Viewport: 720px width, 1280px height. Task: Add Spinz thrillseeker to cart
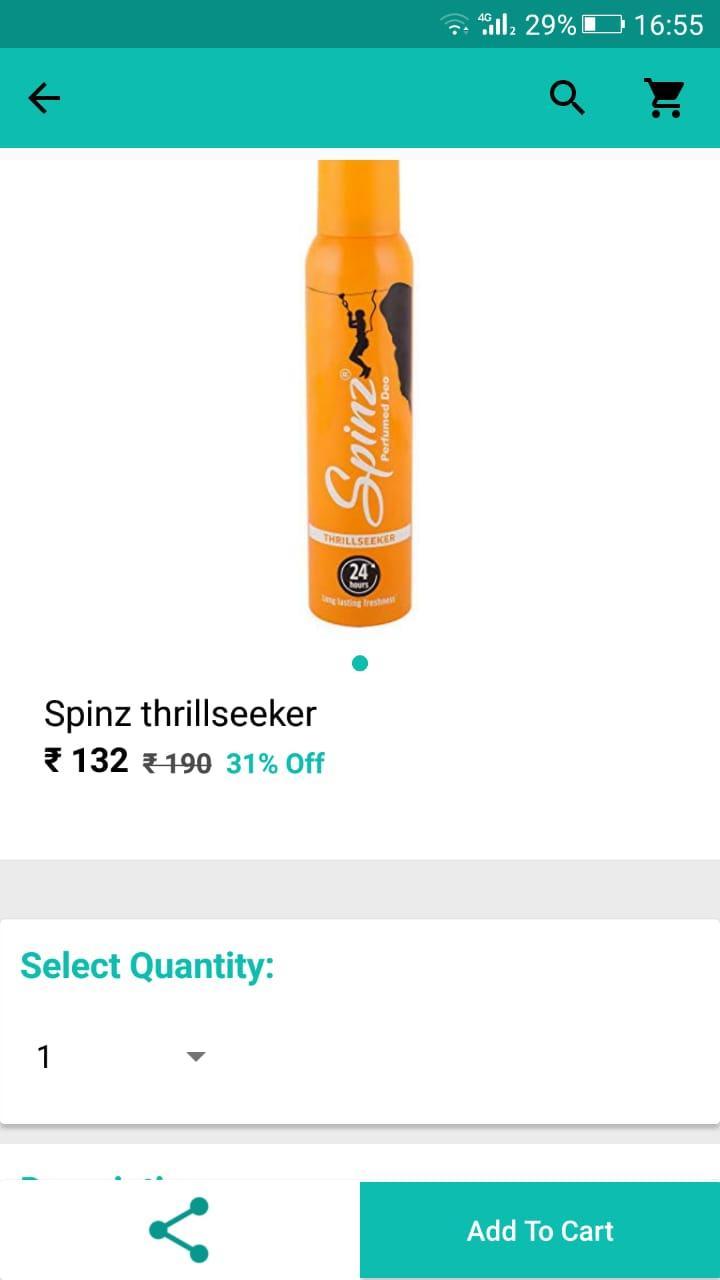540,1230
